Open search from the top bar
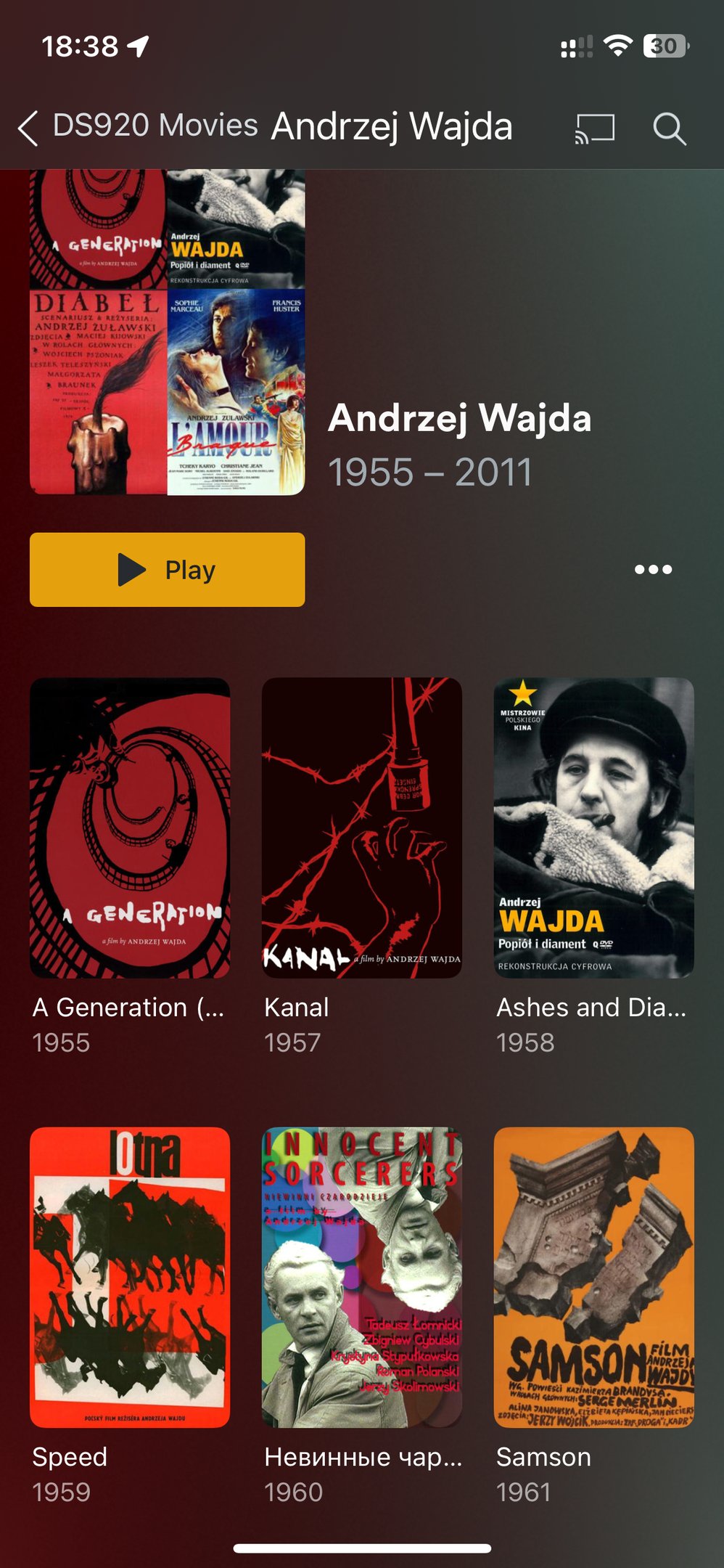Viewport: 724px width, 1568px height. pos(669,129)
